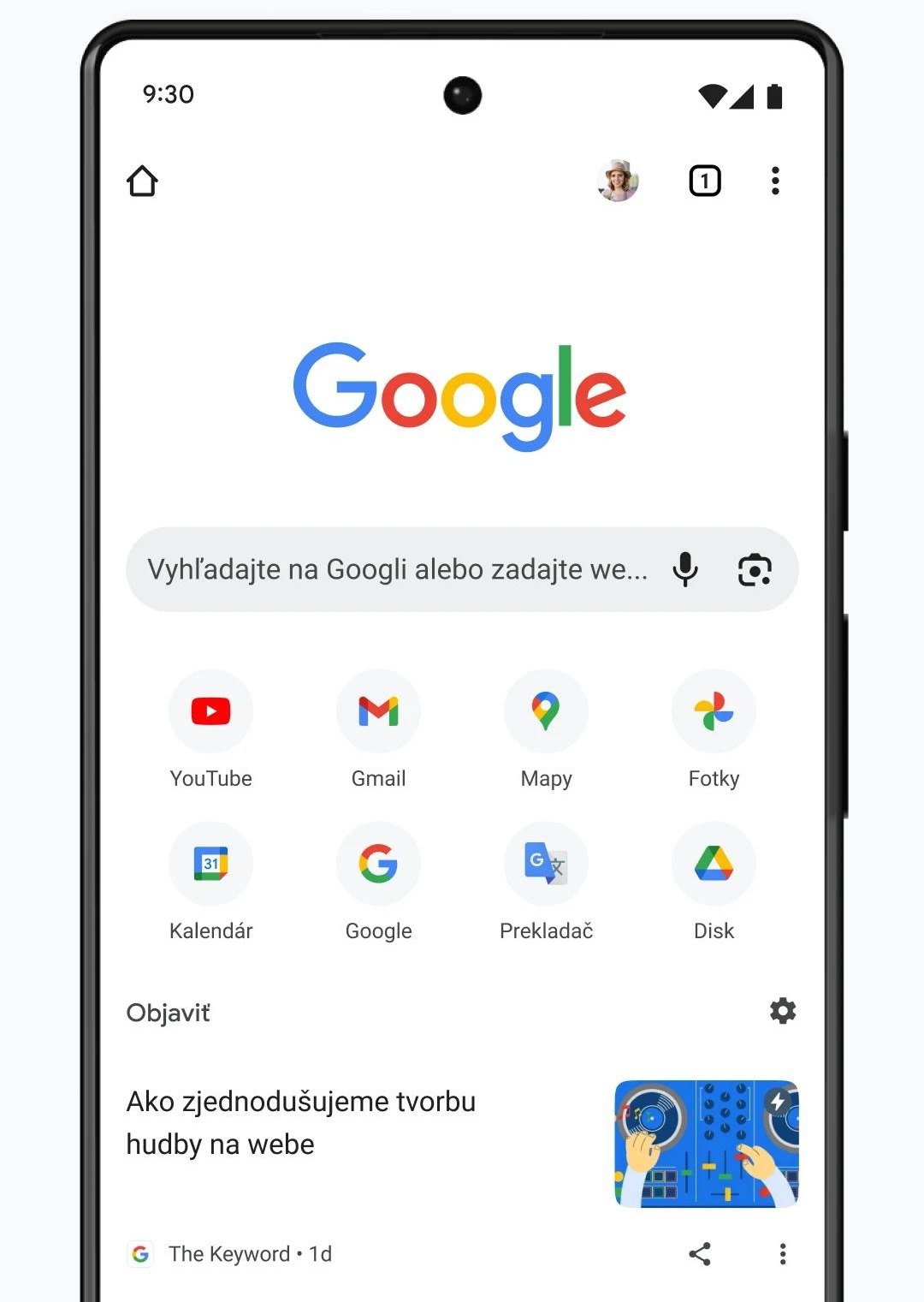Launch Google Lens camera search
Image resolution: width=924 pixels, height=1302 pixels.
pos(755,569)
